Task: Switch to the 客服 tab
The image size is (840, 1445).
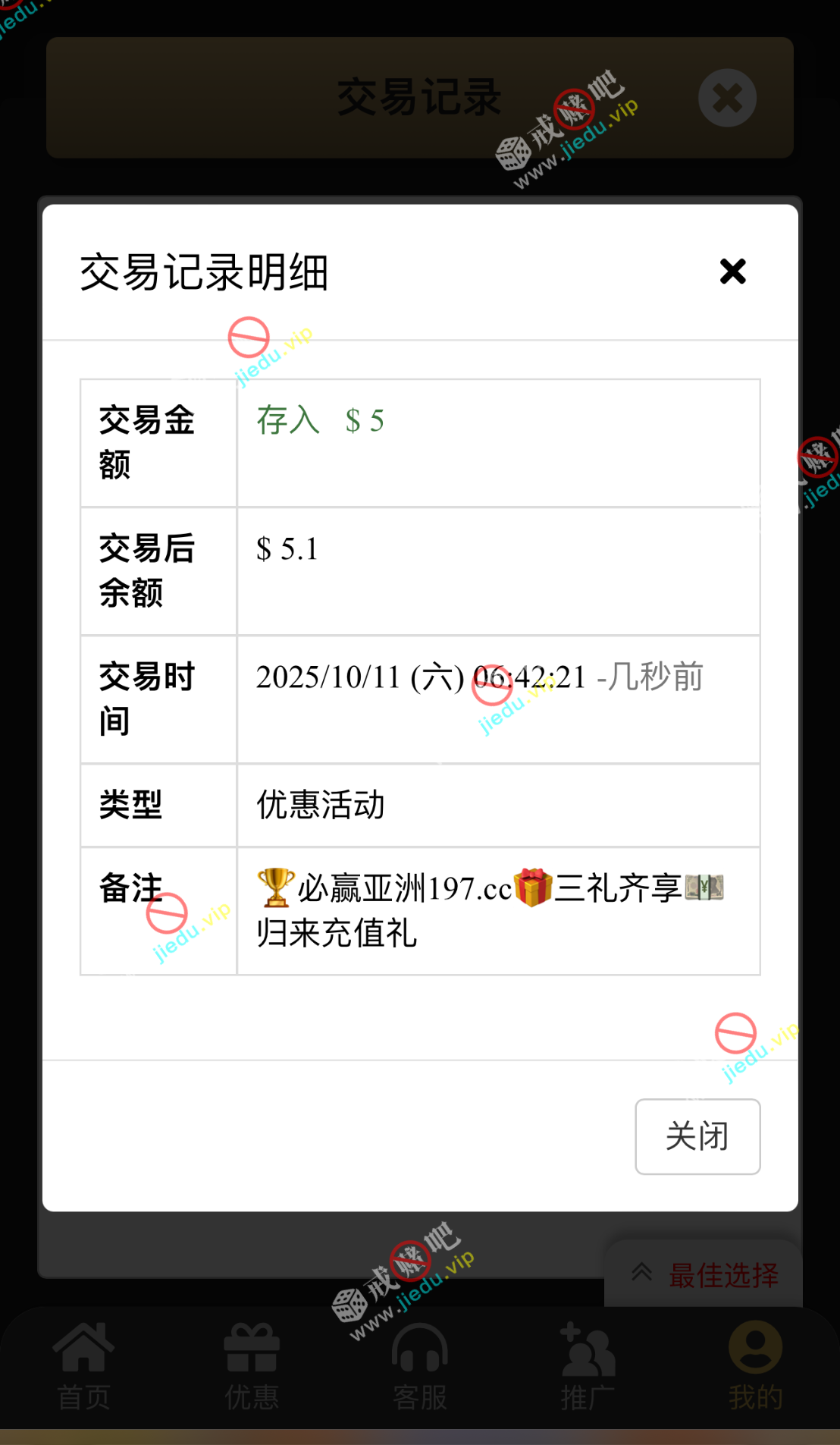Action: (x=420, y=1365)
